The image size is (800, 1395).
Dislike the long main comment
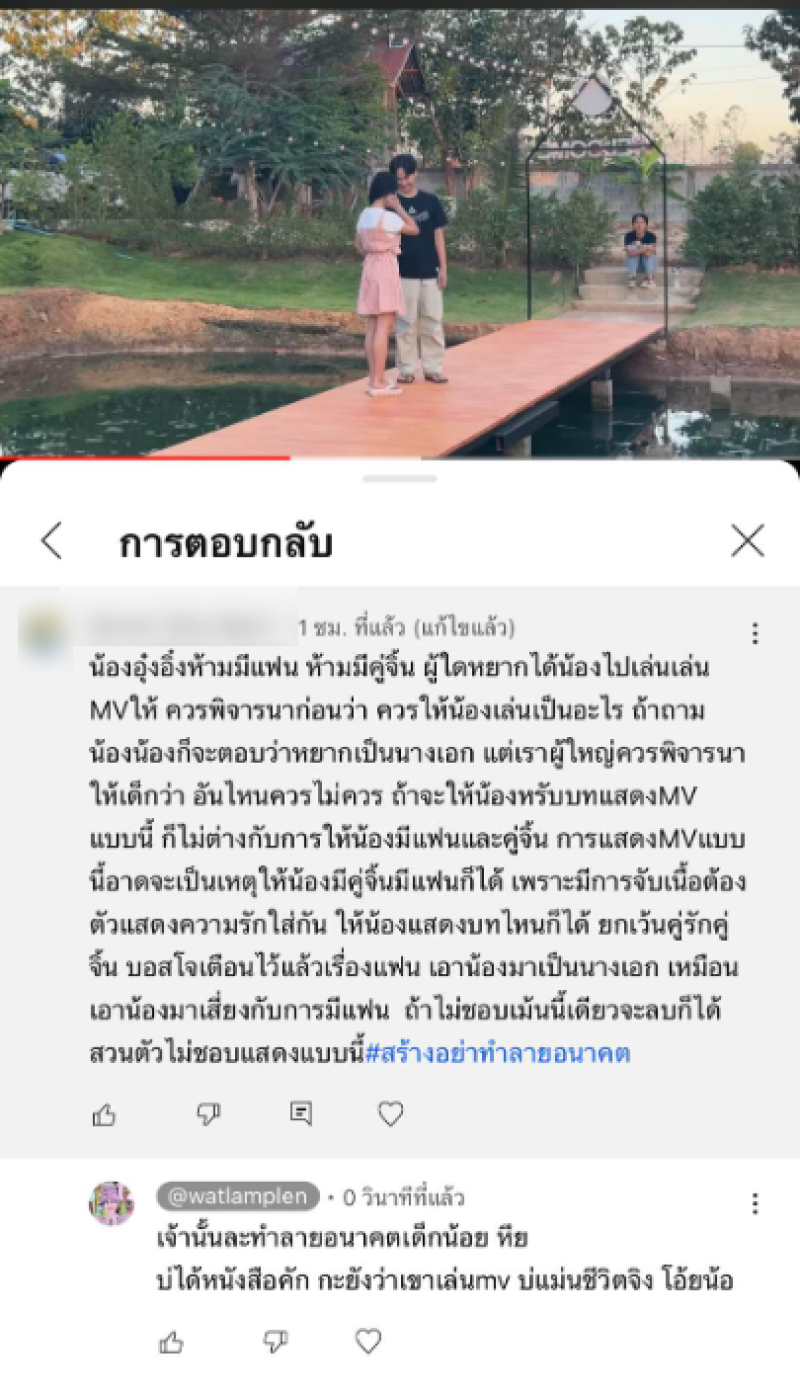(208, 1114)
